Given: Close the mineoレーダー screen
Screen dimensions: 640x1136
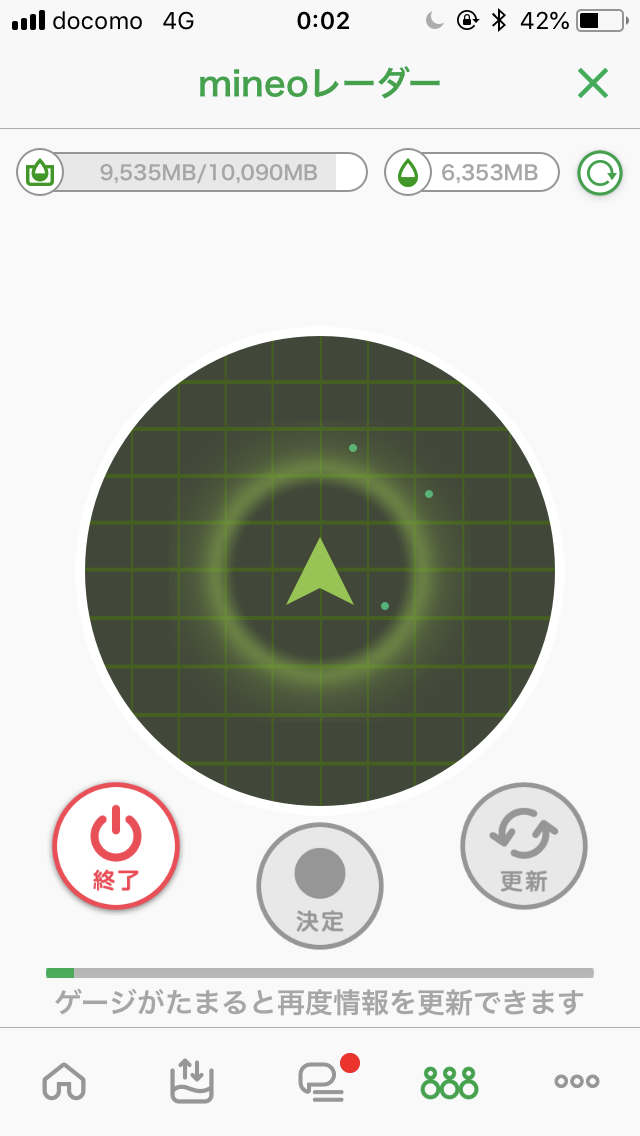Looking at the screenshot, I should pos(593,85).
